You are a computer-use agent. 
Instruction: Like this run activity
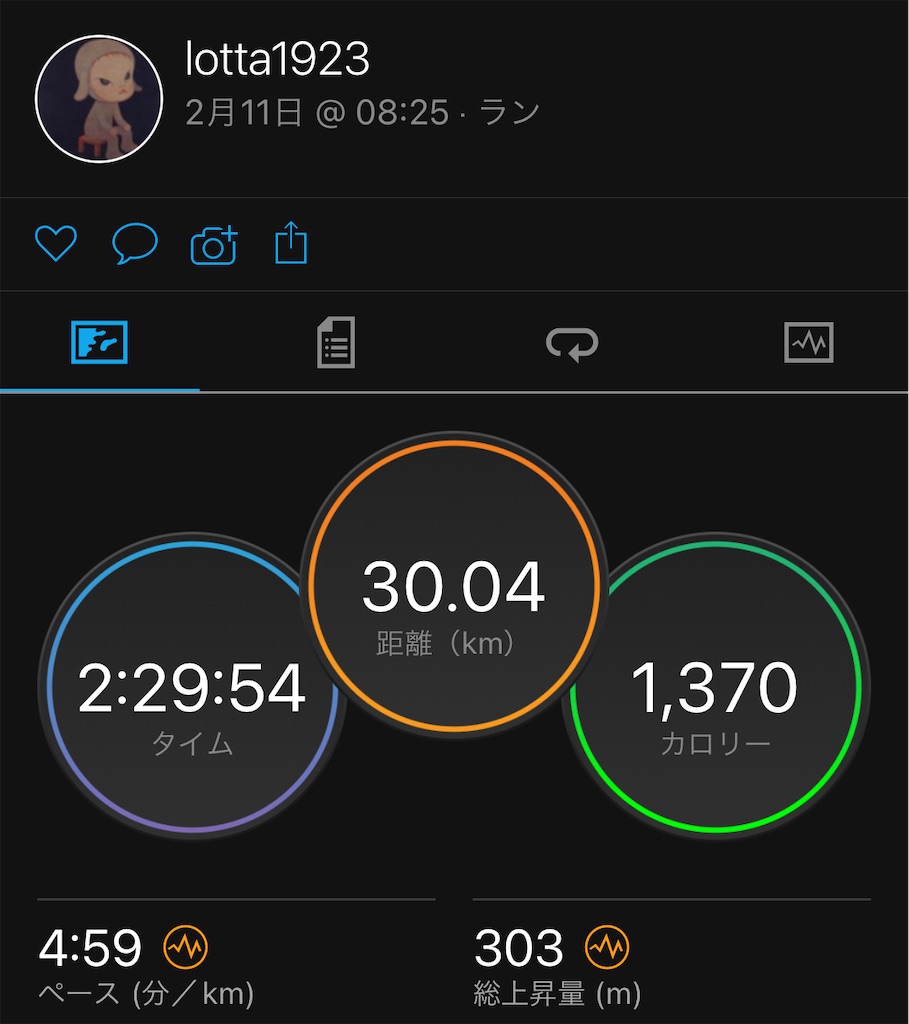click(55, 244)
